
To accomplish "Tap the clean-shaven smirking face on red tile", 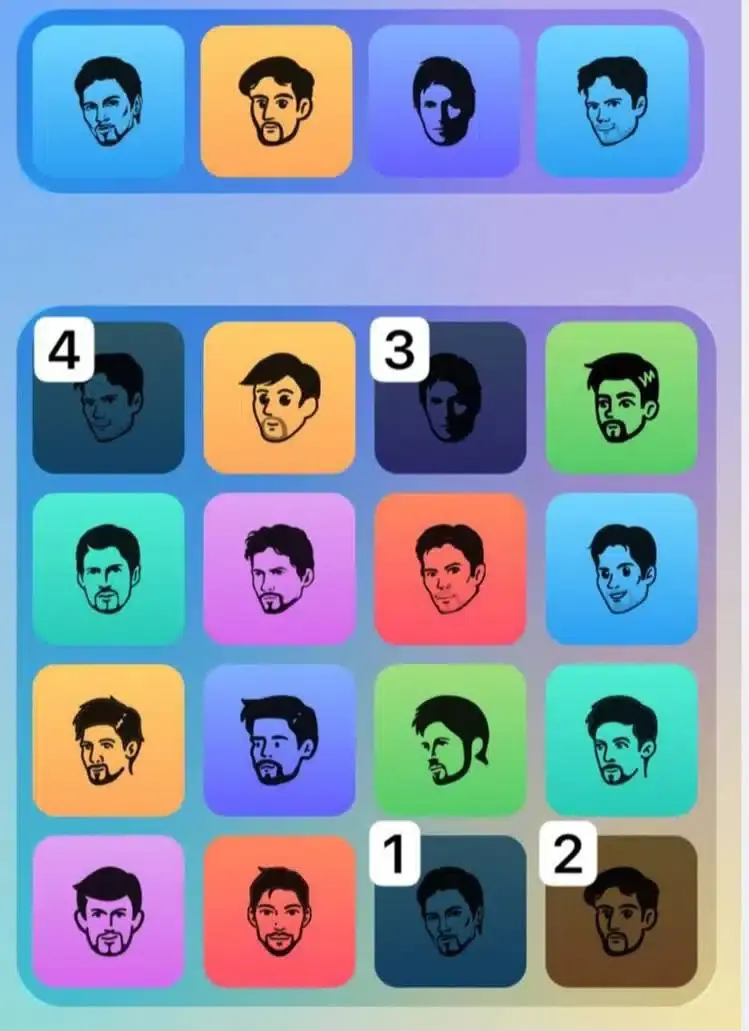I will pos(450,569).
